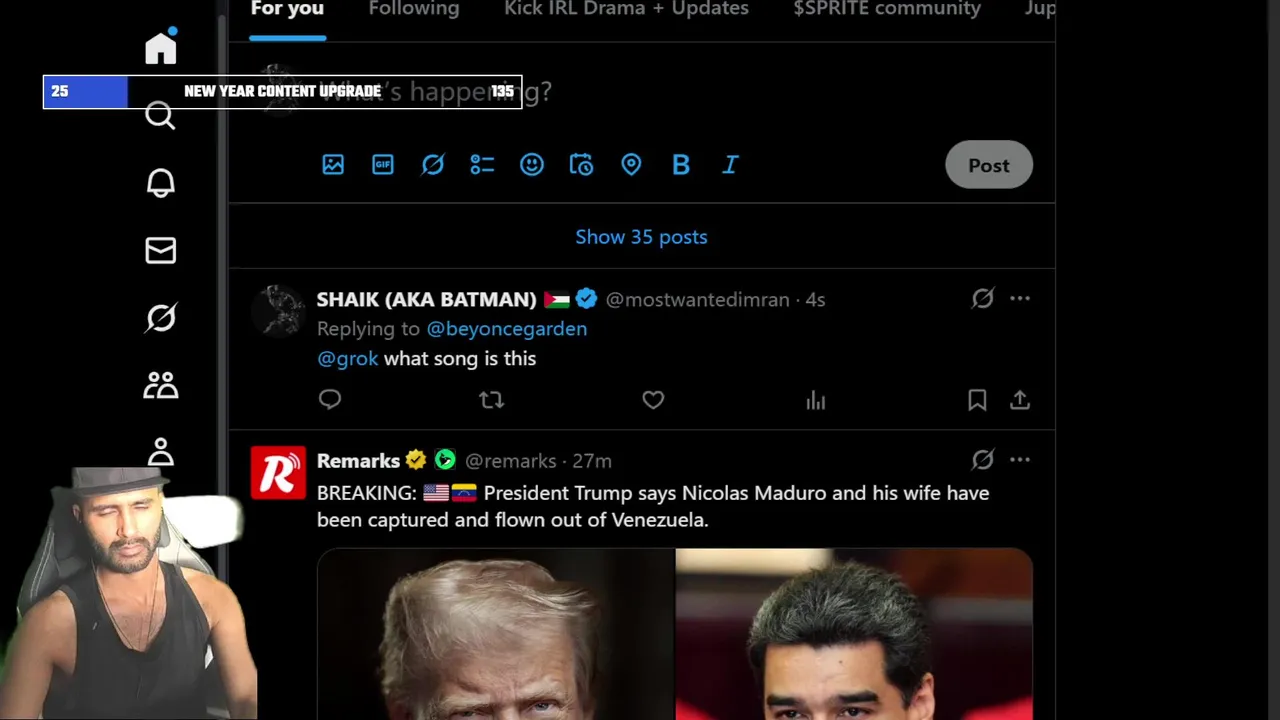Open the notifications bell

coord(160,183)
